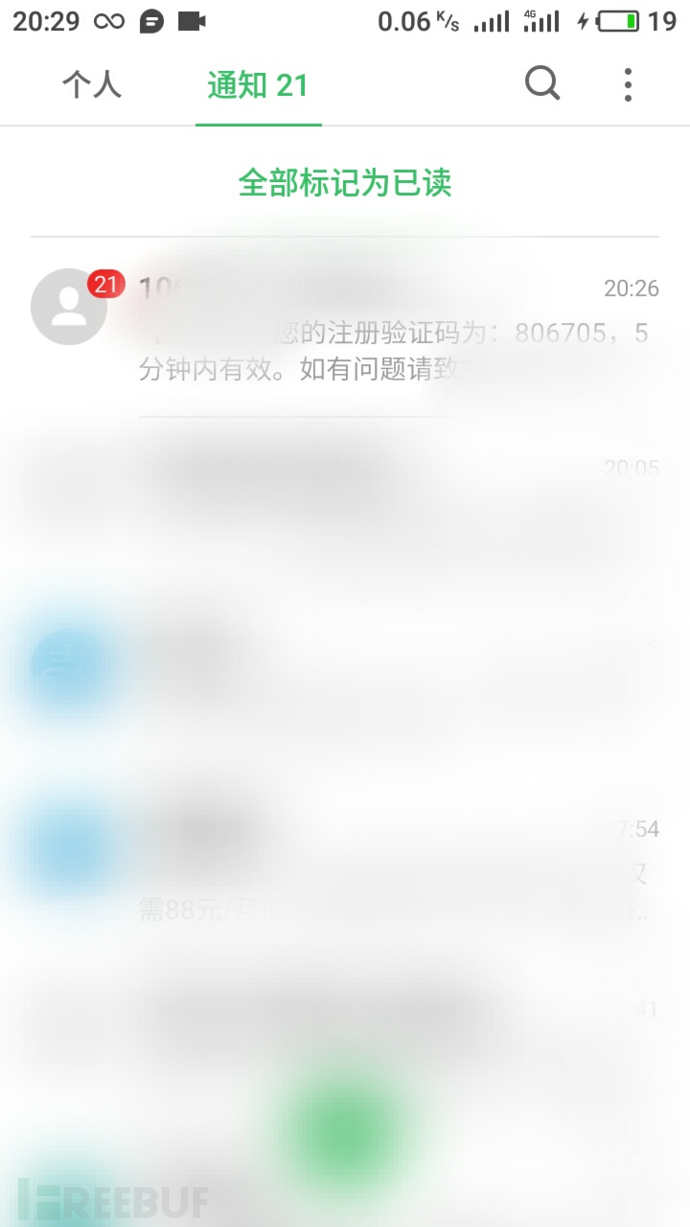Tap 全部标记为已读 to mark all read

[x=345, y=183]
